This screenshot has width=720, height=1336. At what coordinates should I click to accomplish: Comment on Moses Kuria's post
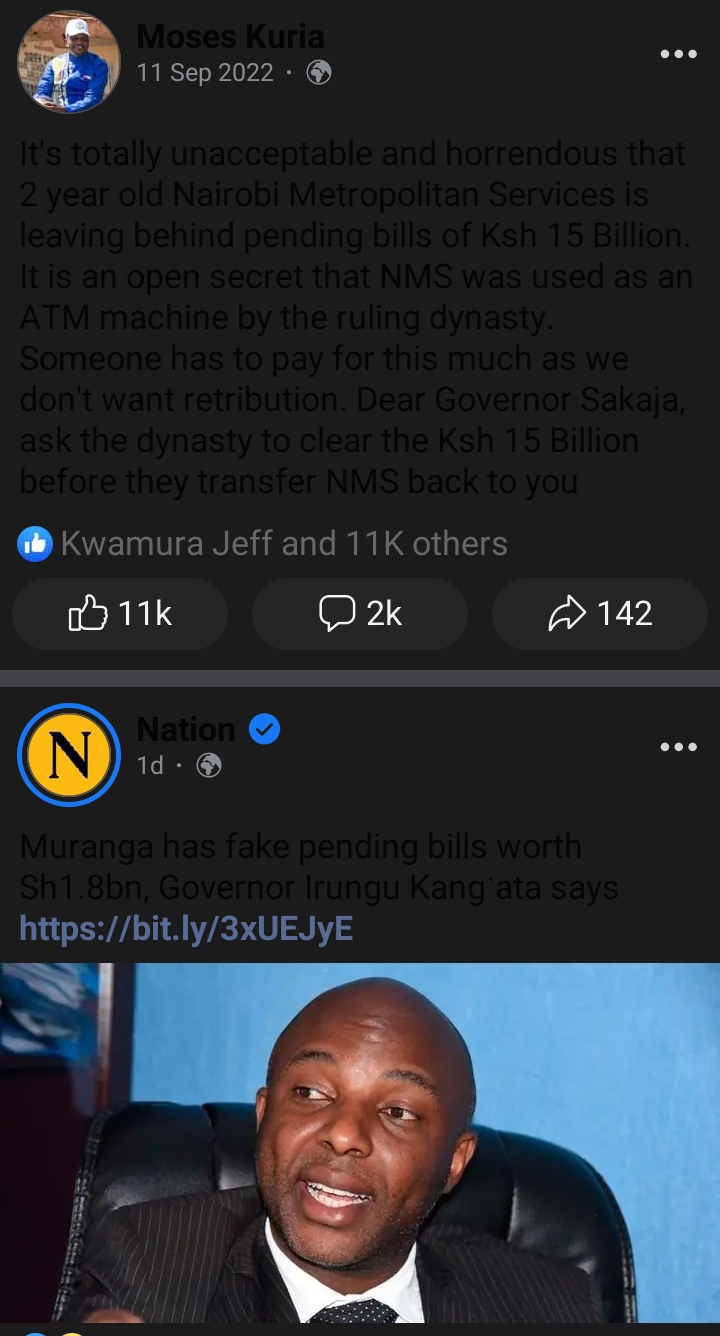(360, 613)
